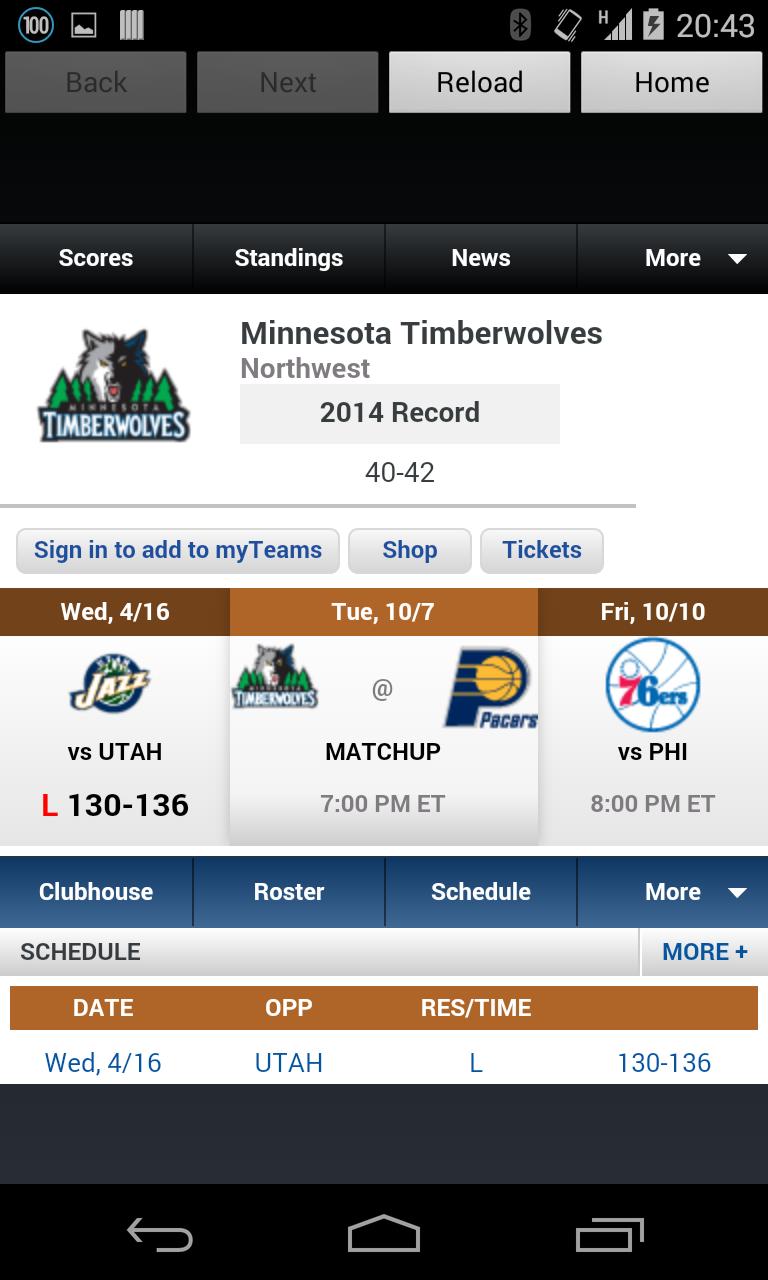Viewport: 768px width, 1280px height.
Task: Switch to the Standings tab
Action: point(288,258)
